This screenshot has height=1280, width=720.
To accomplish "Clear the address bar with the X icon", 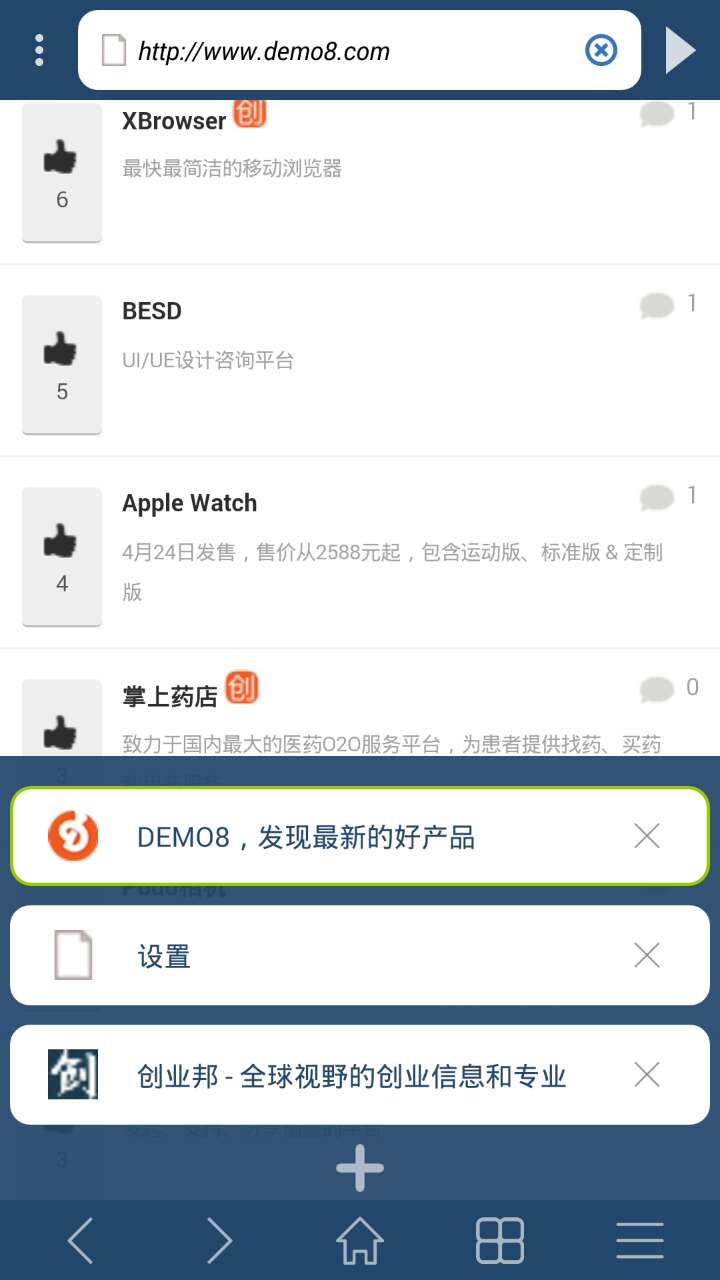I will click(x=600, y=50).
